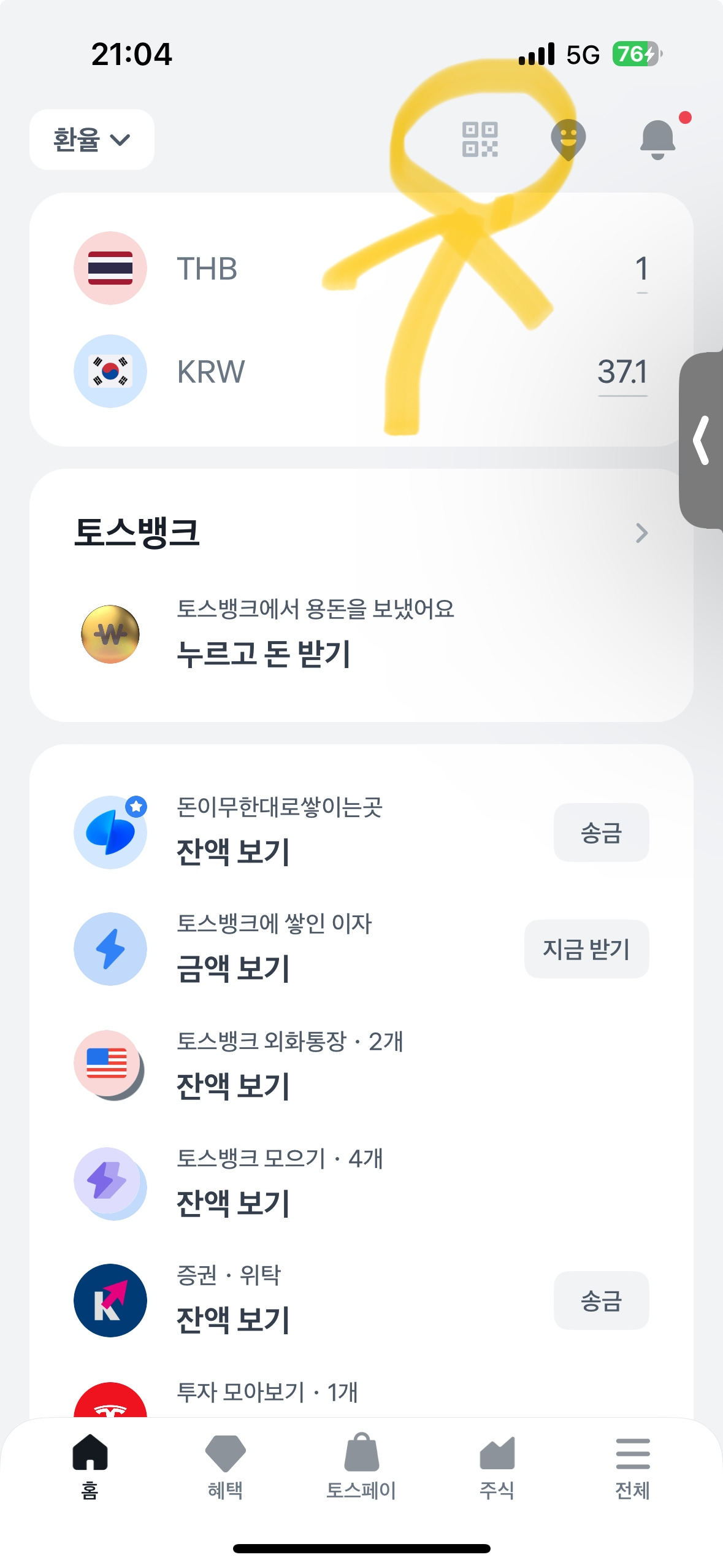Switch to the 토스페이 tab

[361, 1466]
